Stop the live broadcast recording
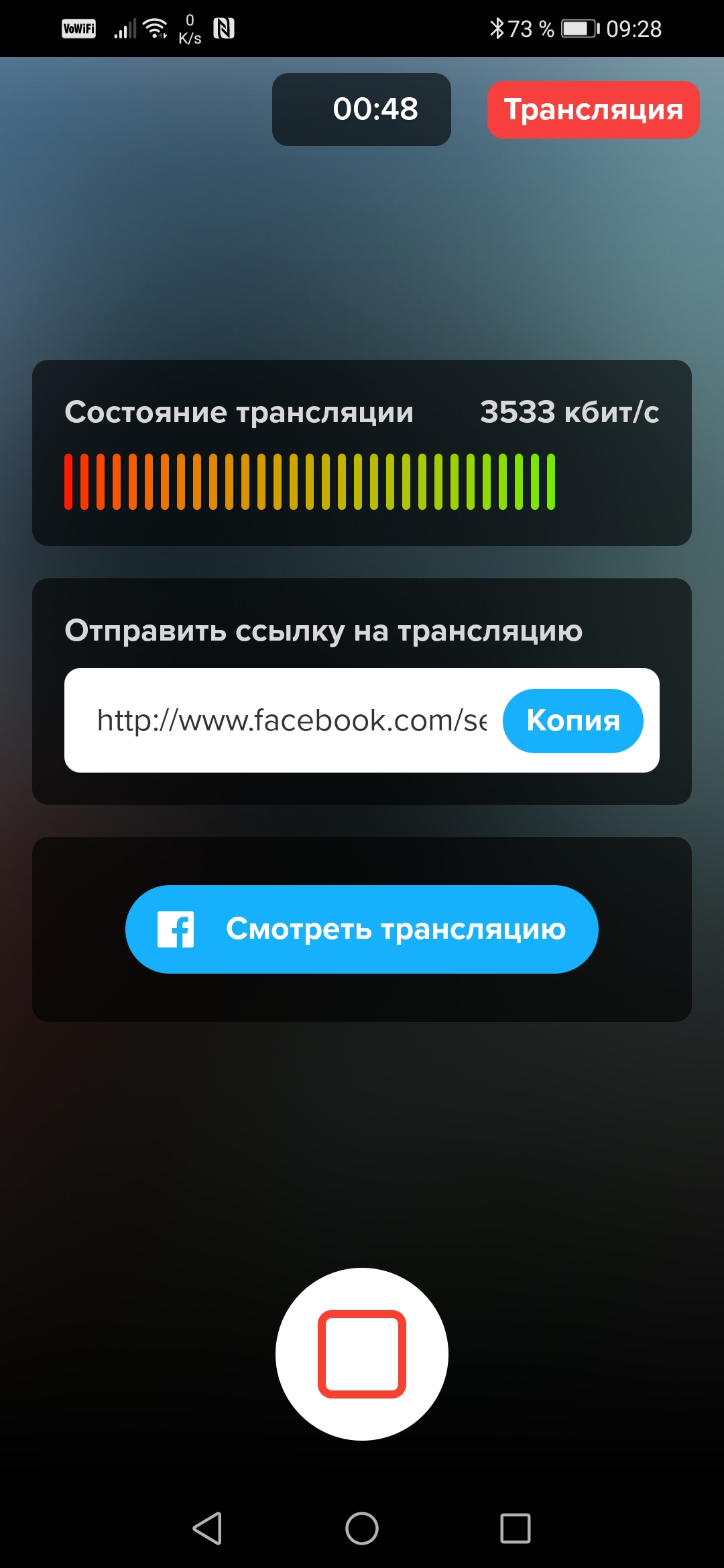 point(361,1354)
